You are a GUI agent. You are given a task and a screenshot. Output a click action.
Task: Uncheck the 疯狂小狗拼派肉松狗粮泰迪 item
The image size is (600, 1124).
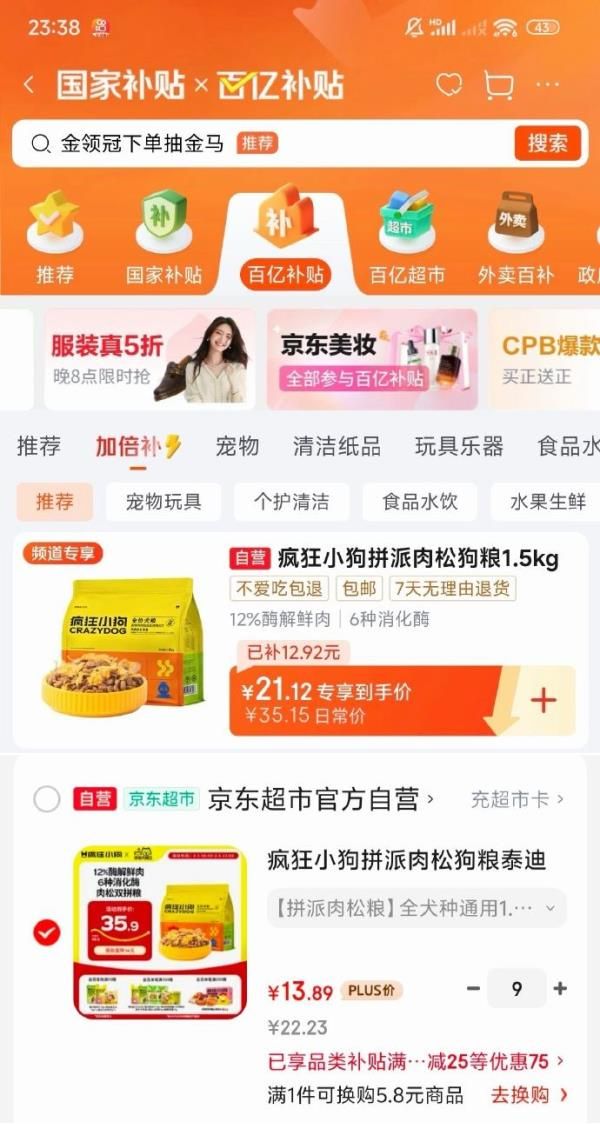click(46, 933)
